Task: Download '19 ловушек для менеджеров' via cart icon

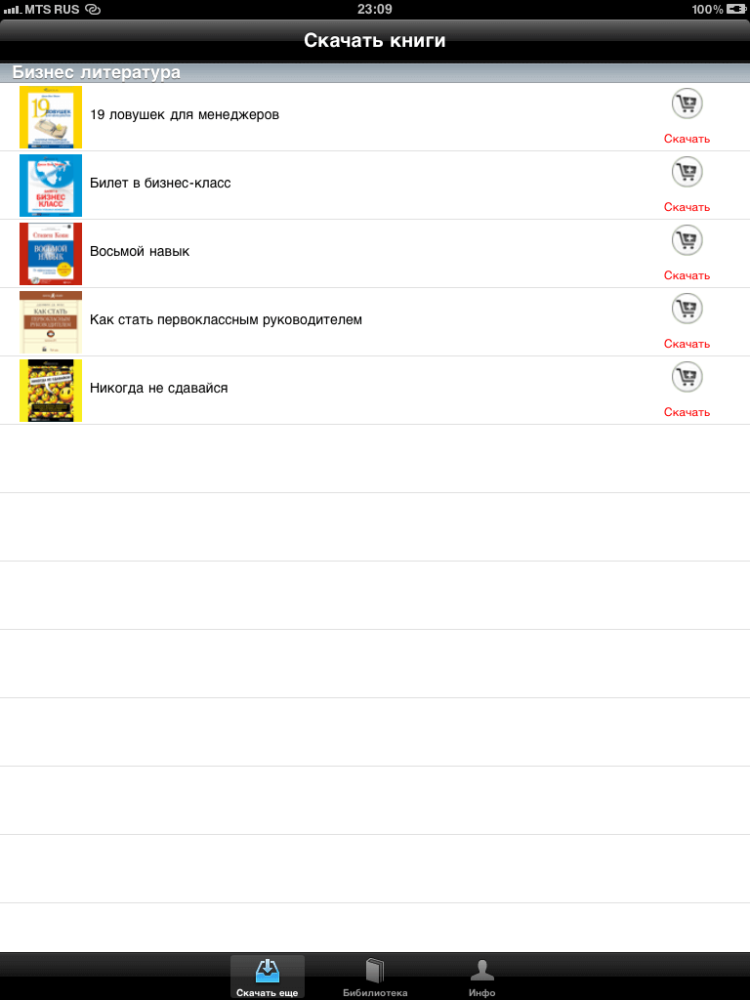Action: (x=686, y=104)
